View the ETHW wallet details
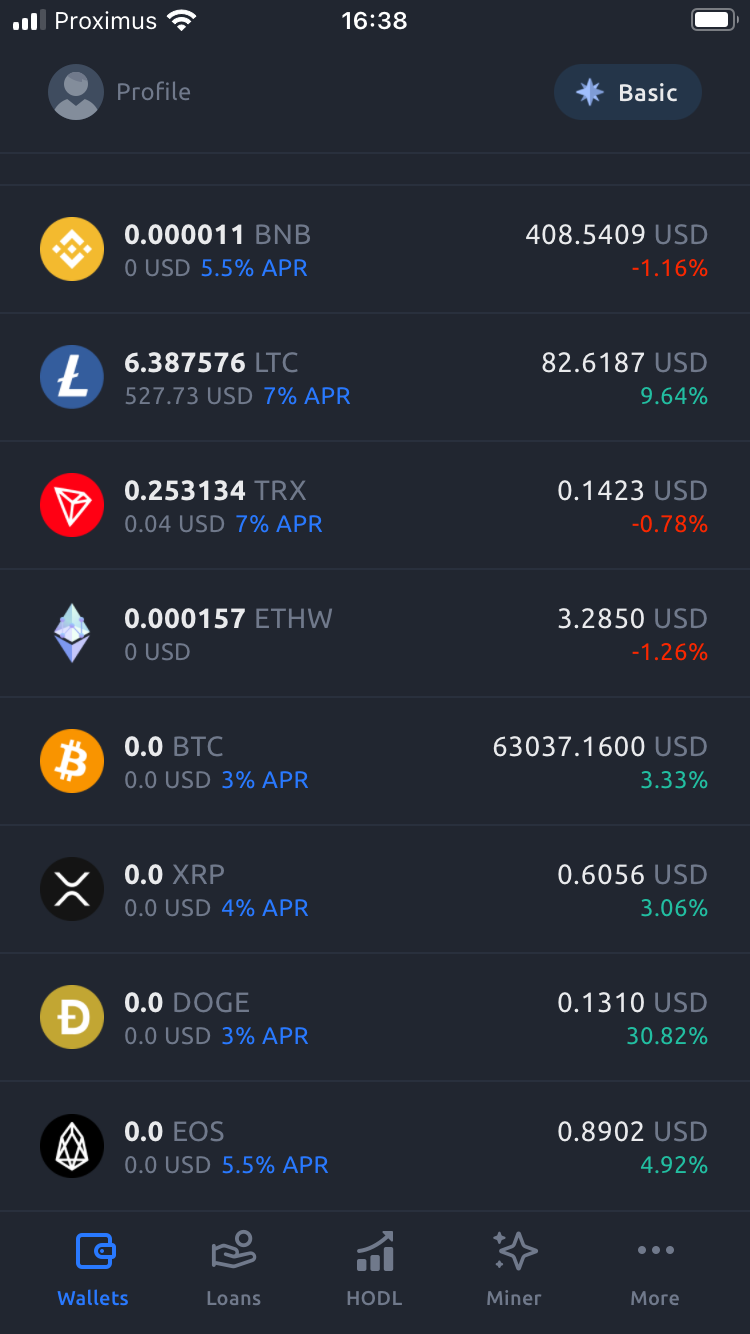750x1334 pixels. pos(375,633)
